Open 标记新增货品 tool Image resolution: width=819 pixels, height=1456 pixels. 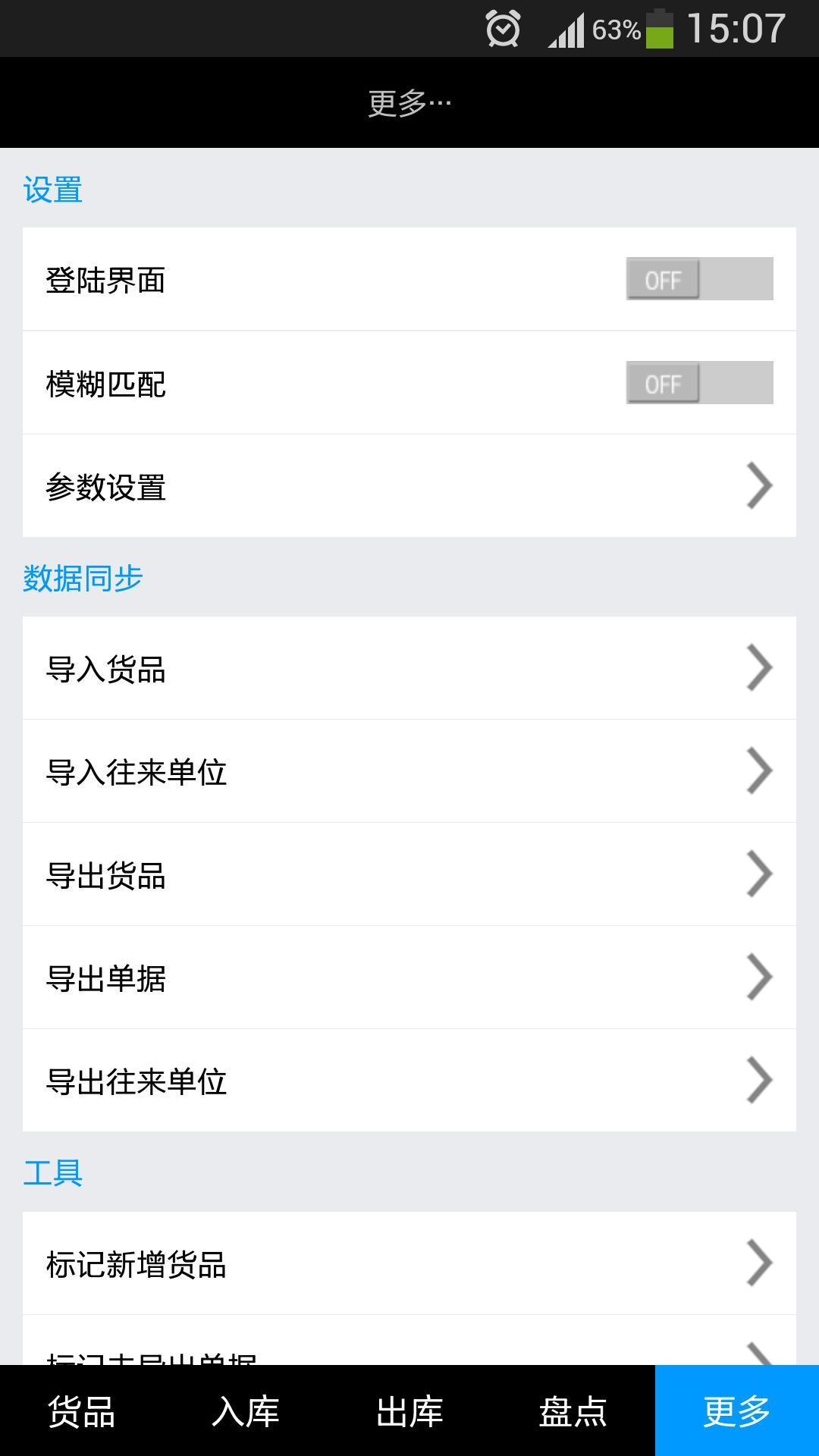[409, 1263]
